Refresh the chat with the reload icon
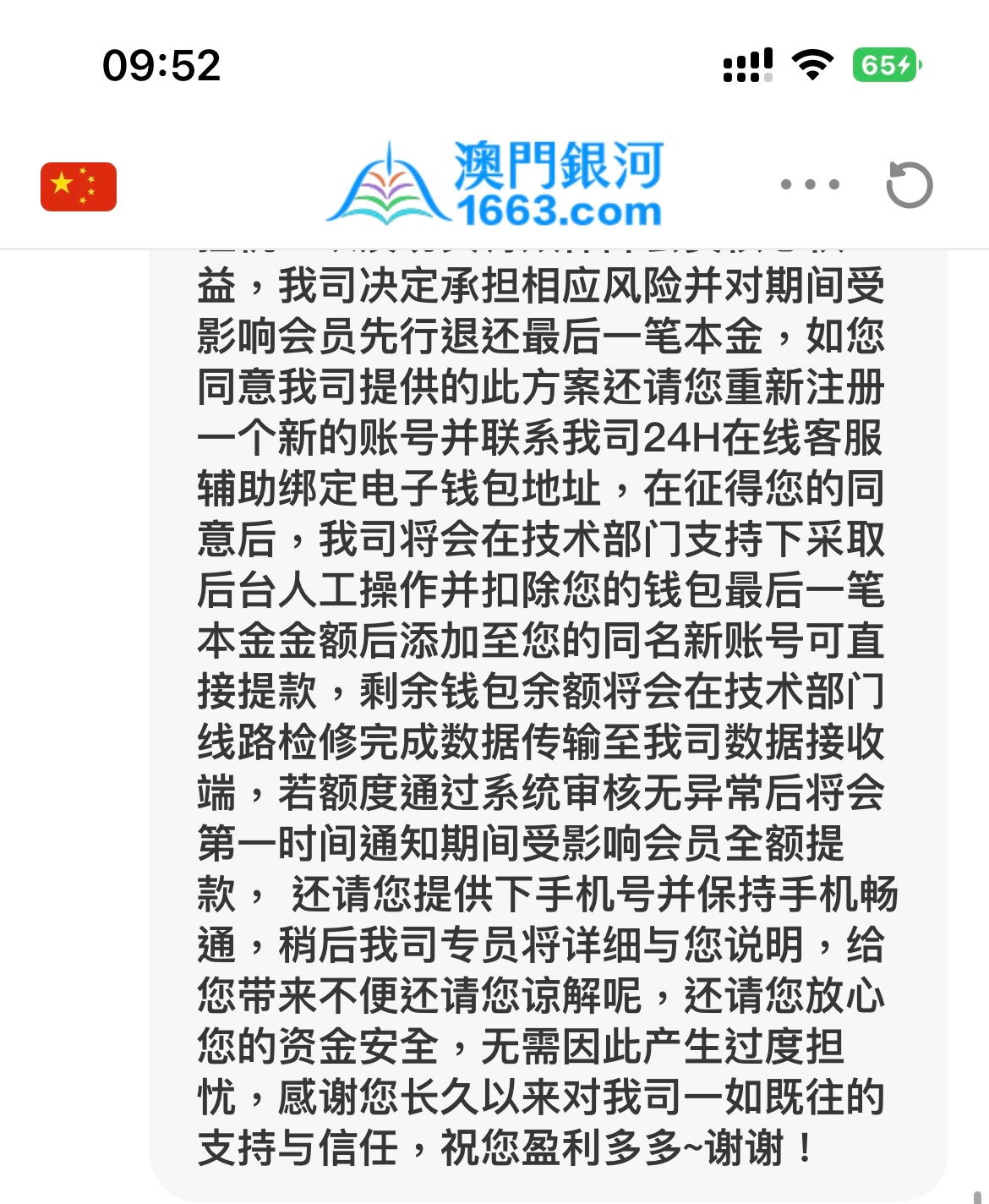The height and width of the screenshot is (1204, 989). (x=909, y=184)
